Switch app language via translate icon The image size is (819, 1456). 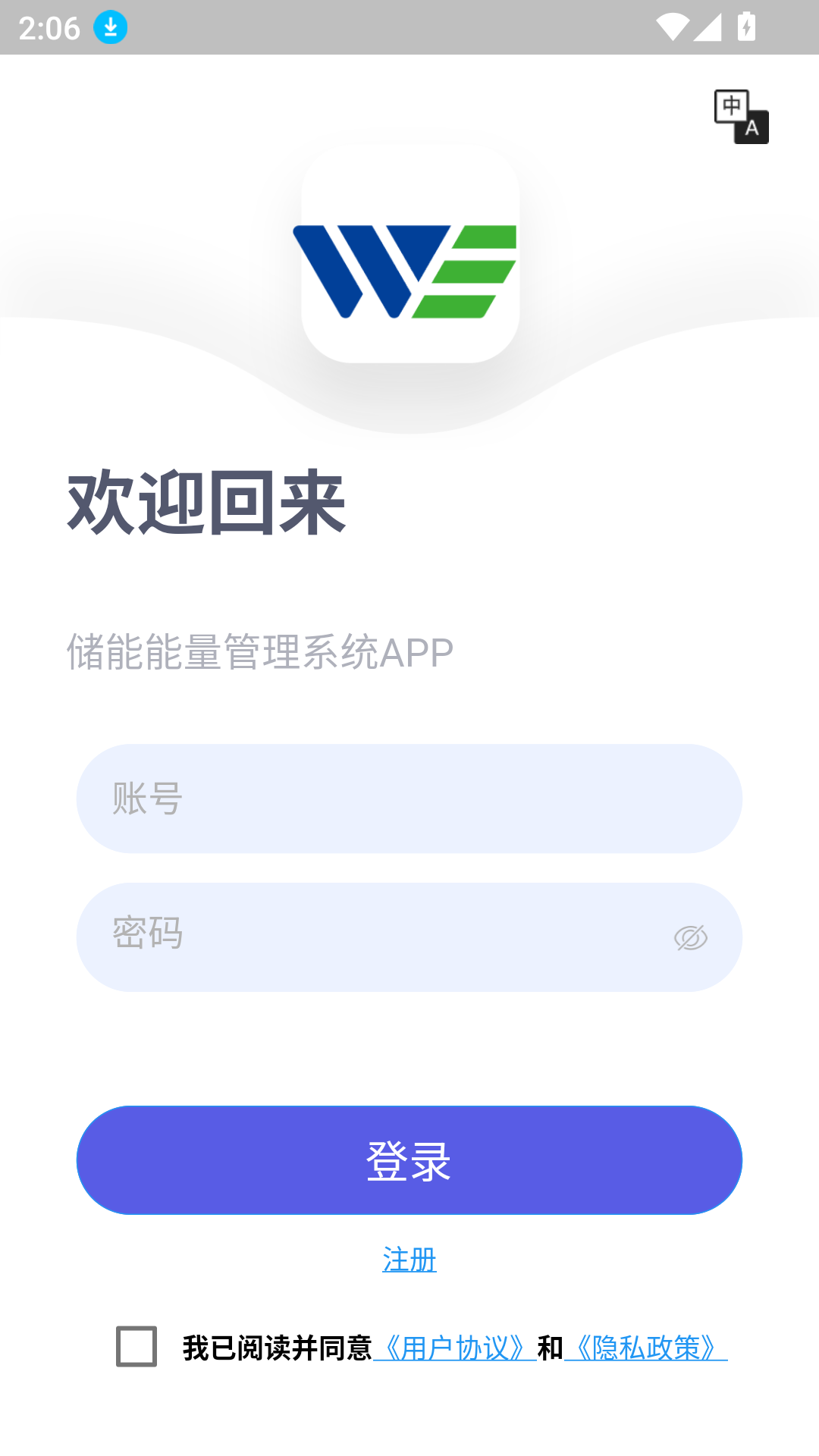pos(741,117)
